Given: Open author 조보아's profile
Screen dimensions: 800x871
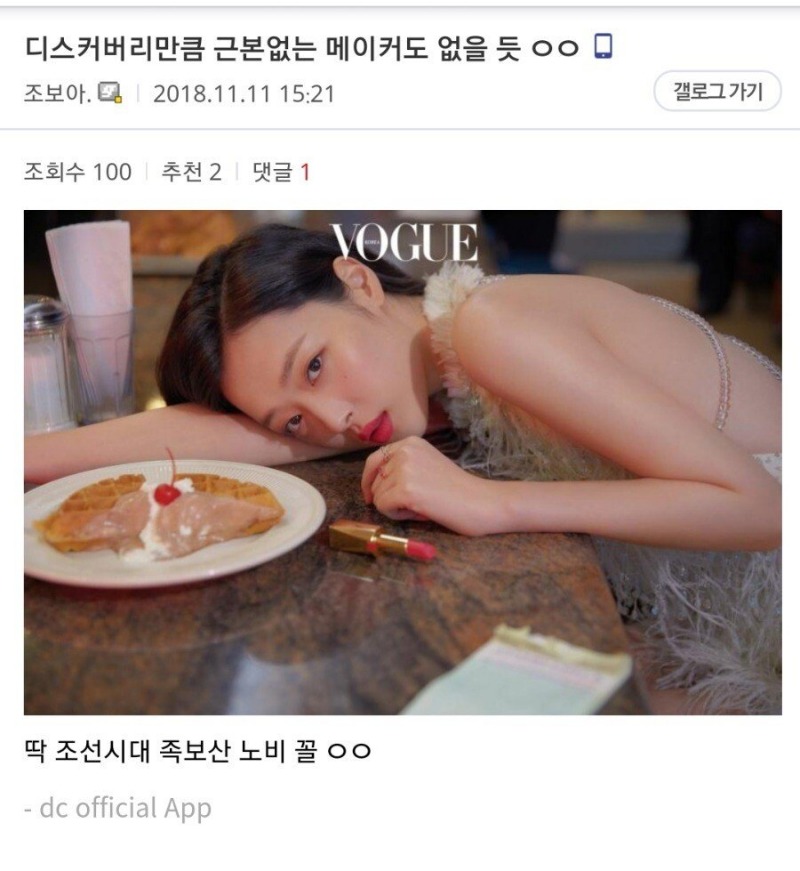Looking at the screenshot, I should tap(57, 93).
